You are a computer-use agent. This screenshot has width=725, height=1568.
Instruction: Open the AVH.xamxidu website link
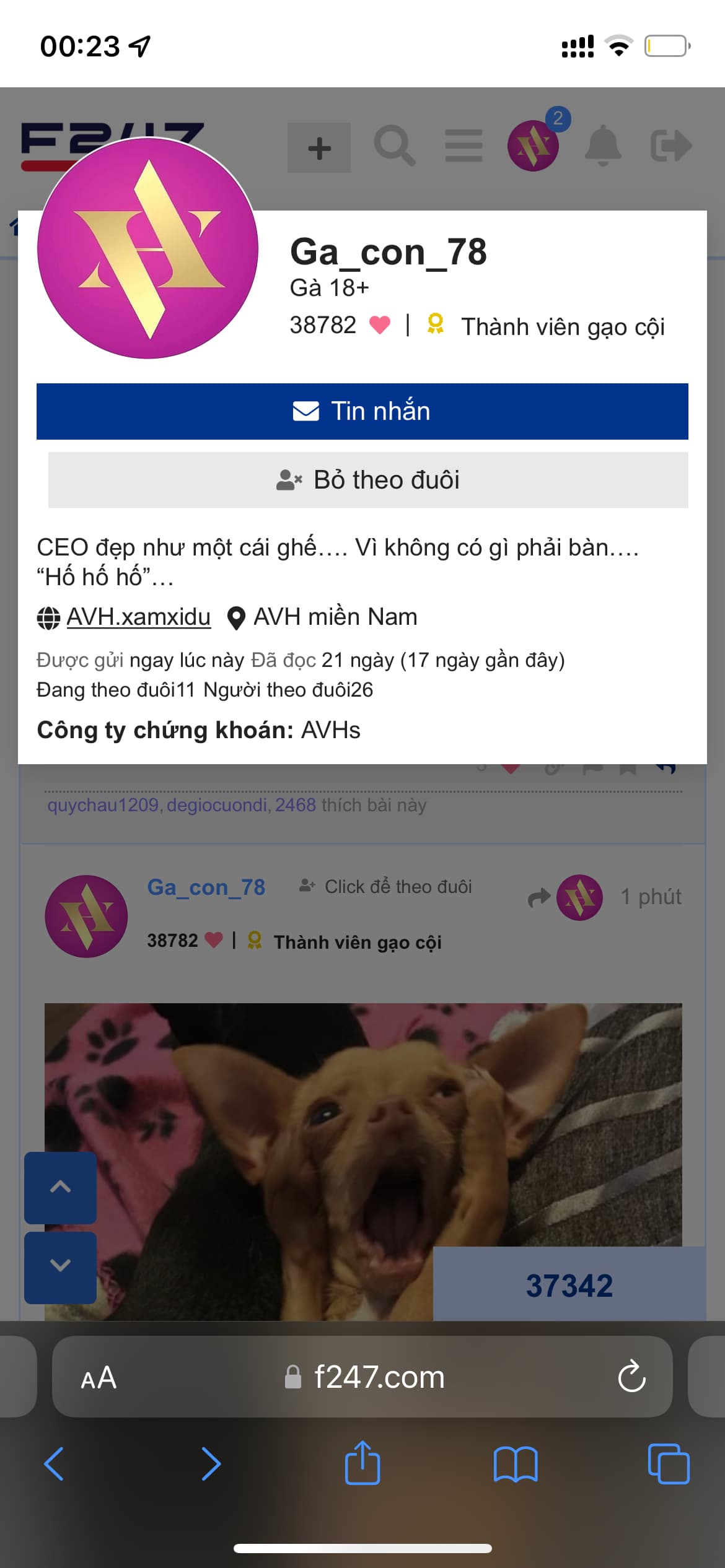pos(138,617)
